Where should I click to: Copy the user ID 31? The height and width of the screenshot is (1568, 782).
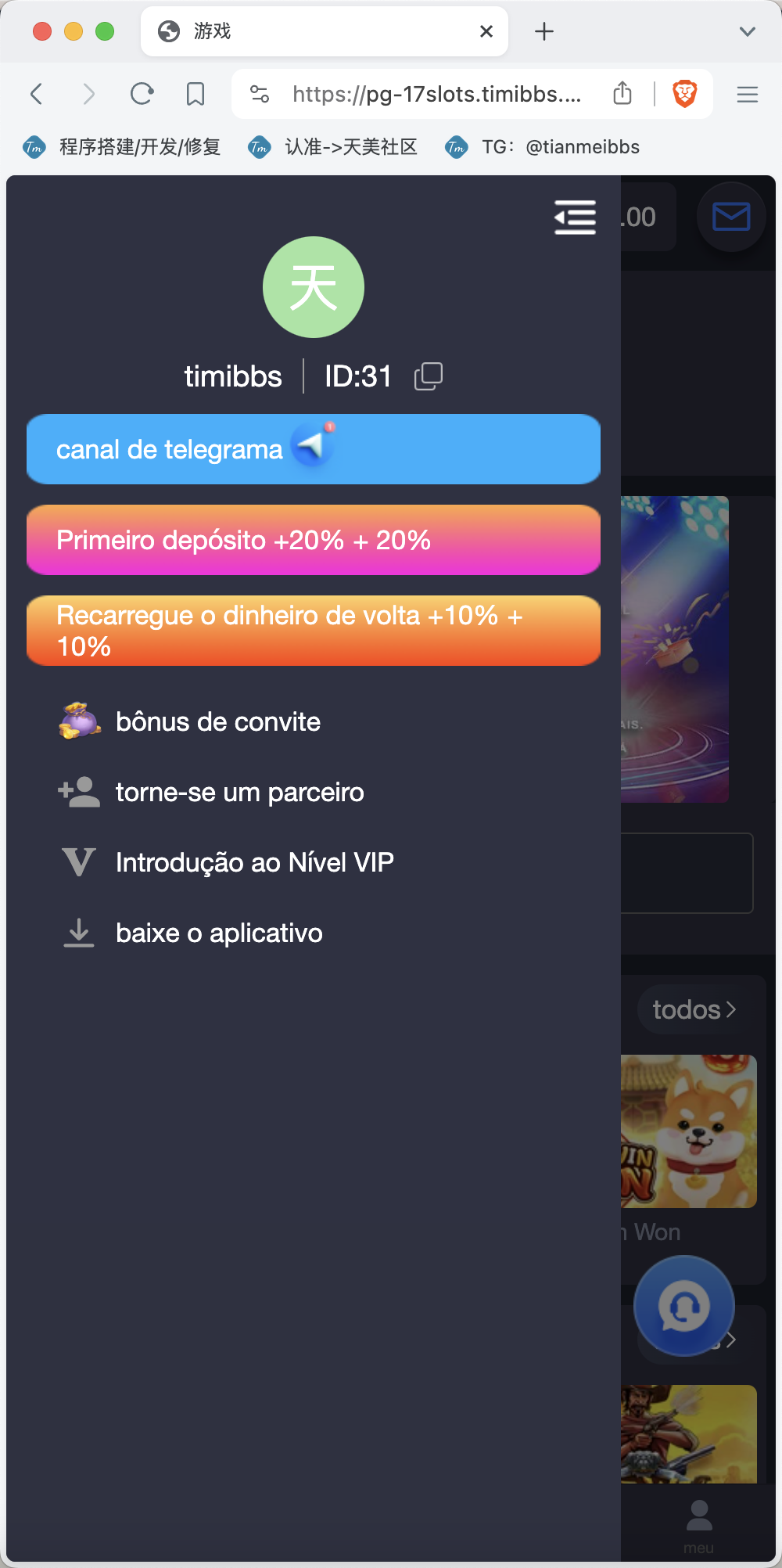[429, 376]
